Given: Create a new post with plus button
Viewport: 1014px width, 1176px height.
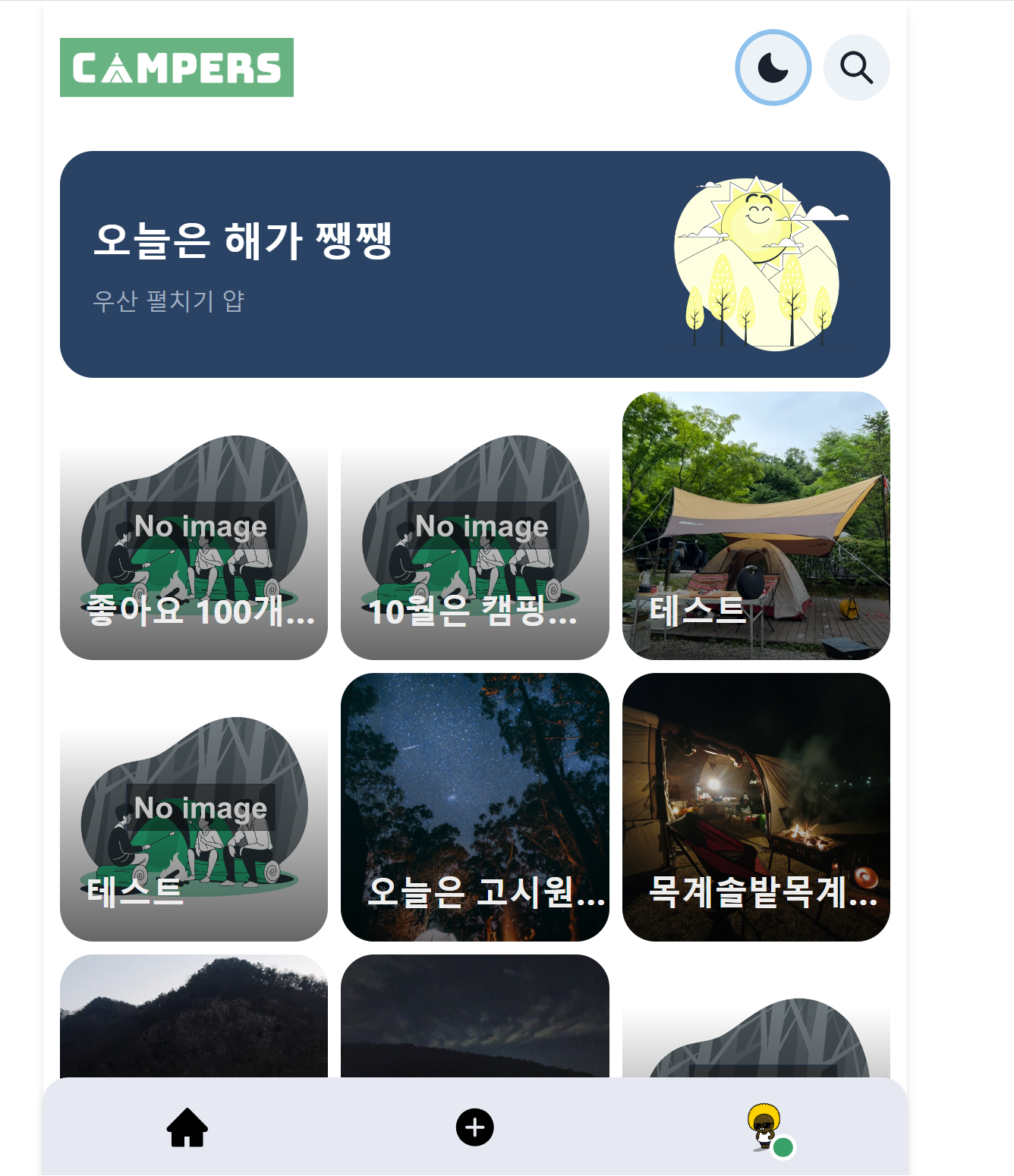Looking at the screenshot, I should [475, 1127].
